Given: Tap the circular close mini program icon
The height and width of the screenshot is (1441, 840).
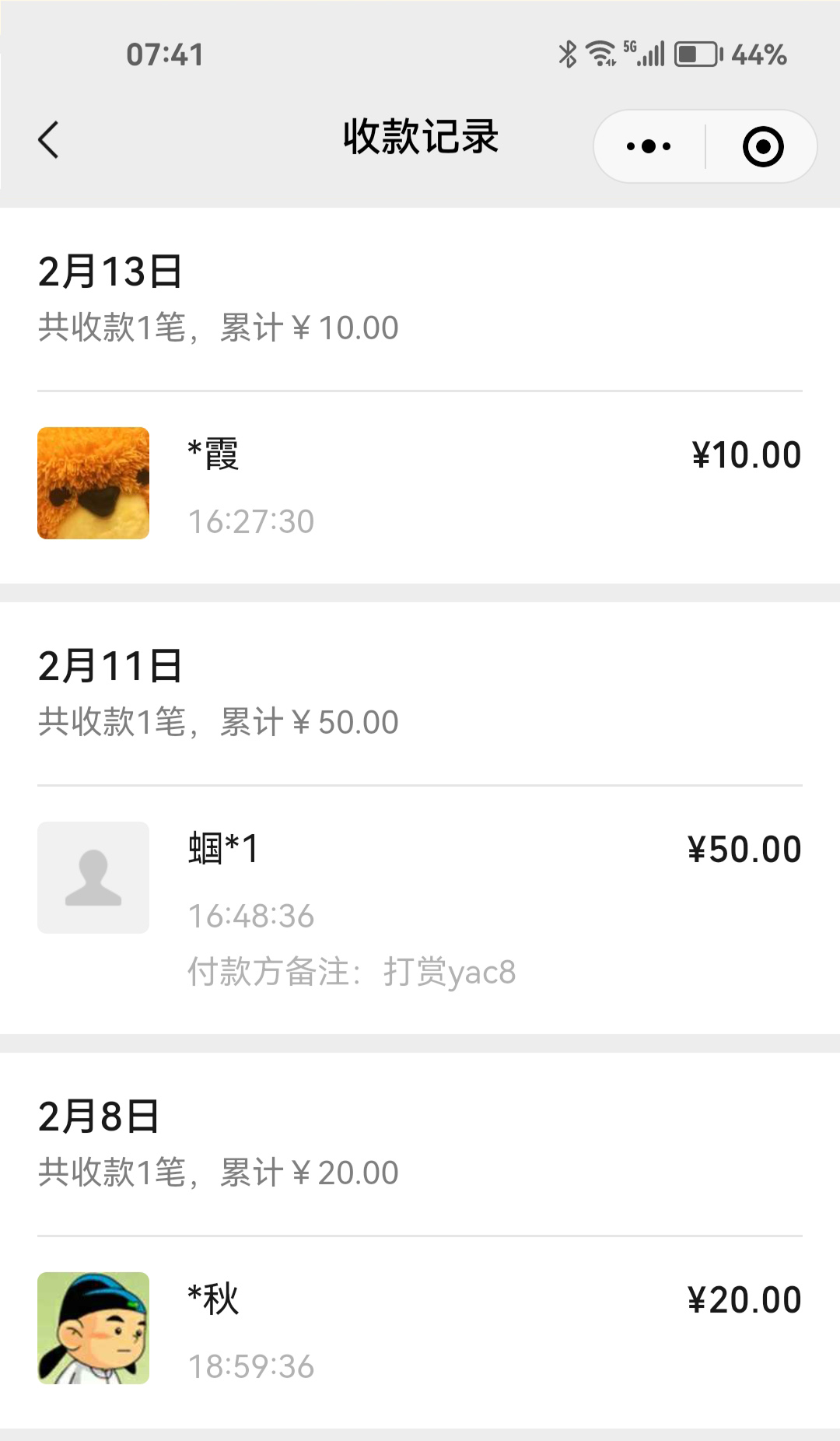Looking at the screenshot, I should (x=762, y=146).
